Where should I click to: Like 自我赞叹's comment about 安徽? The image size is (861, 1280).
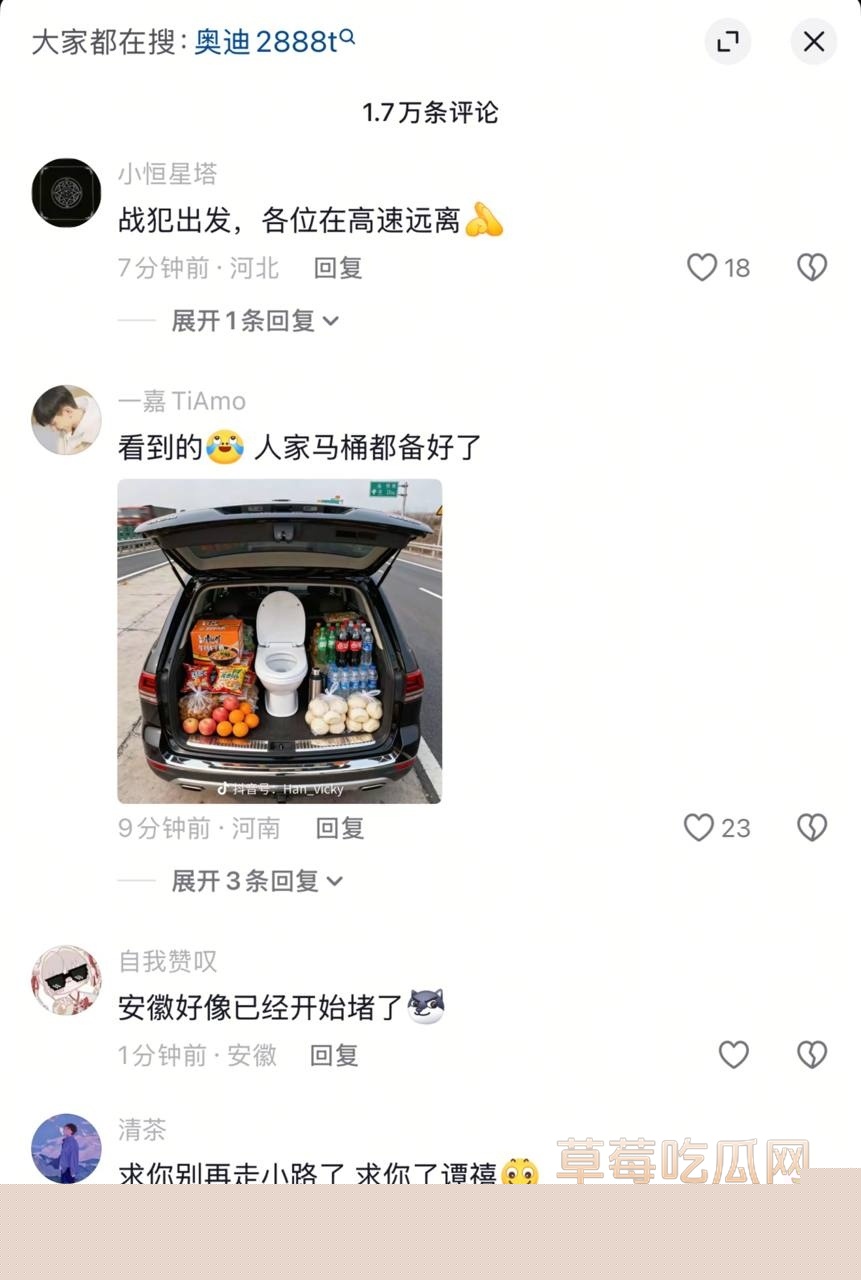pos(733,1055)
